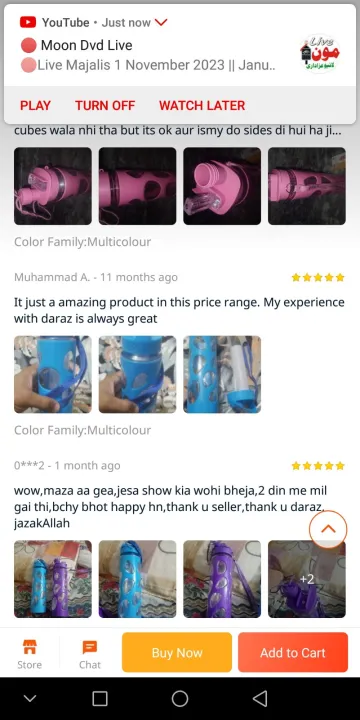Viewport: 360px width, 720px height.
Task: Open Muhammad A.'s first blue bottle photo
Action: (x=53, y=374)
